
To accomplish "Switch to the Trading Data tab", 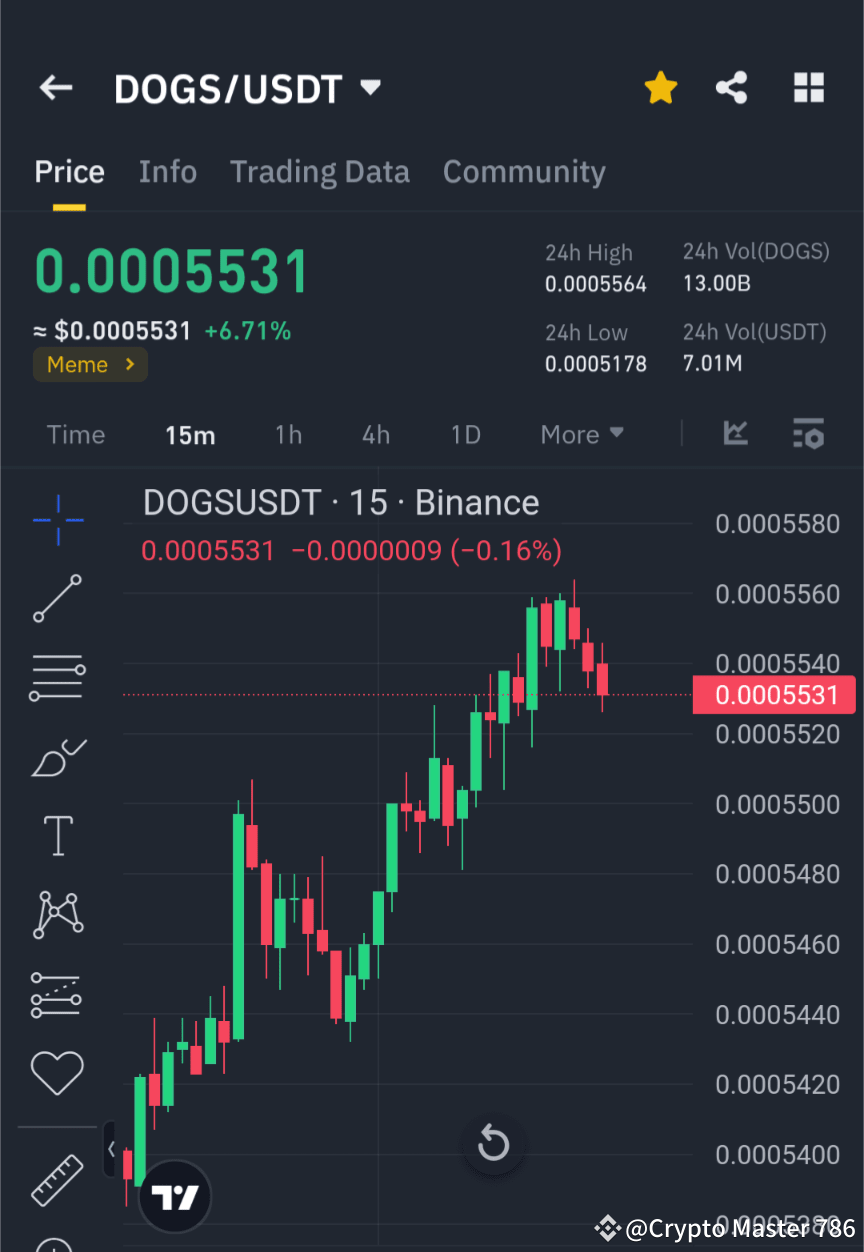I will (x=320, y=171).
